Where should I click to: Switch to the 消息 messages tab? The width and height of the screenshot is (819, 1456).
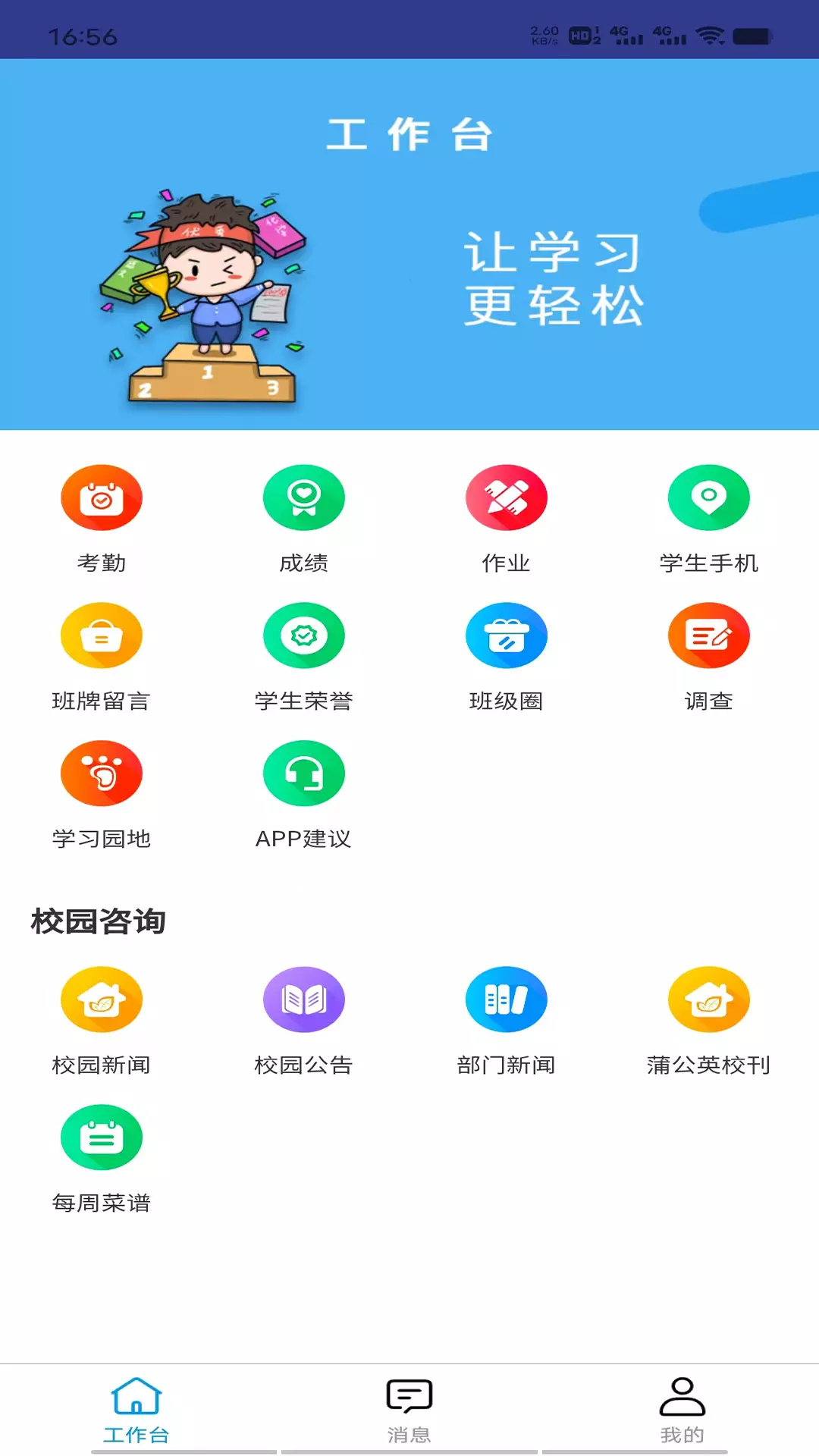[409, 1410]
